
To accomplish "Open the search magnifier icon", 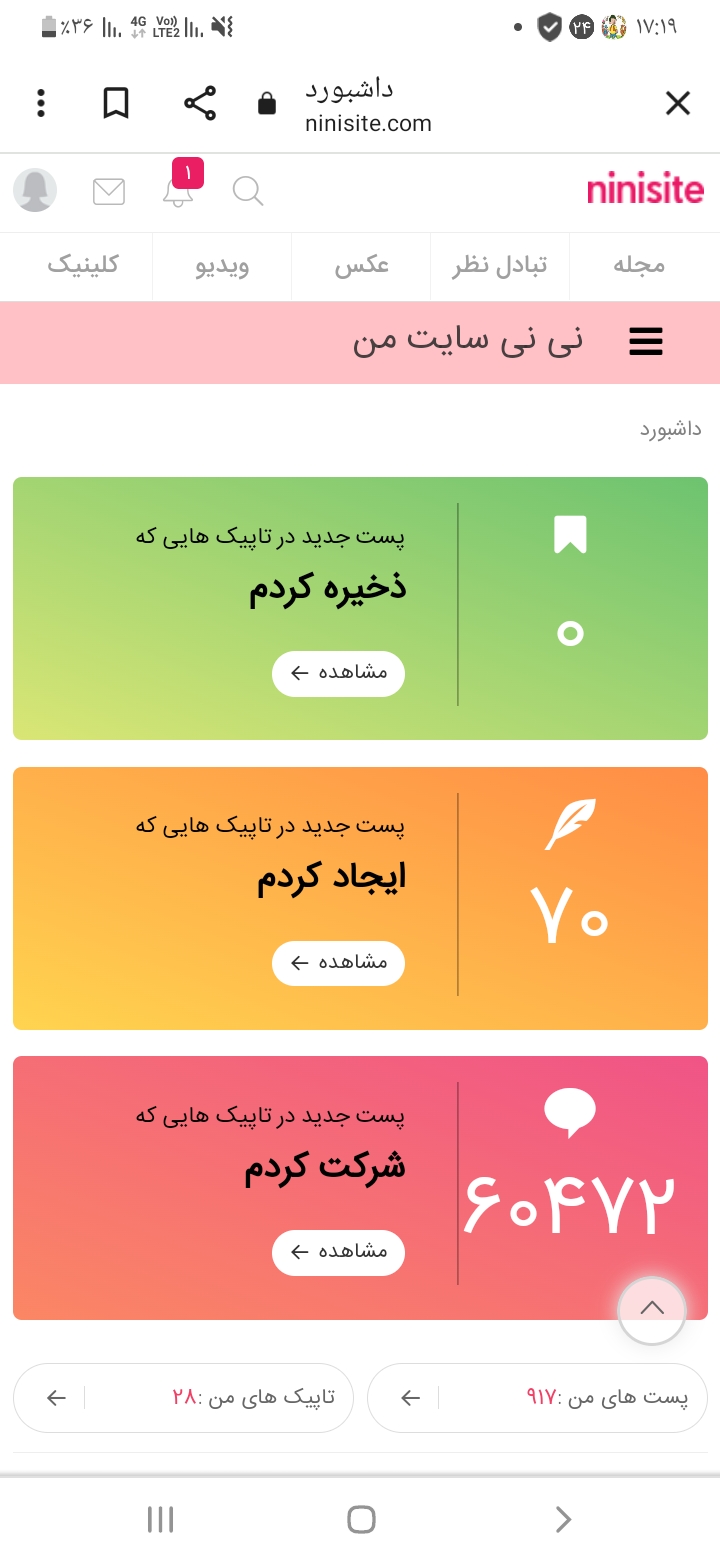I will point(247,190).
